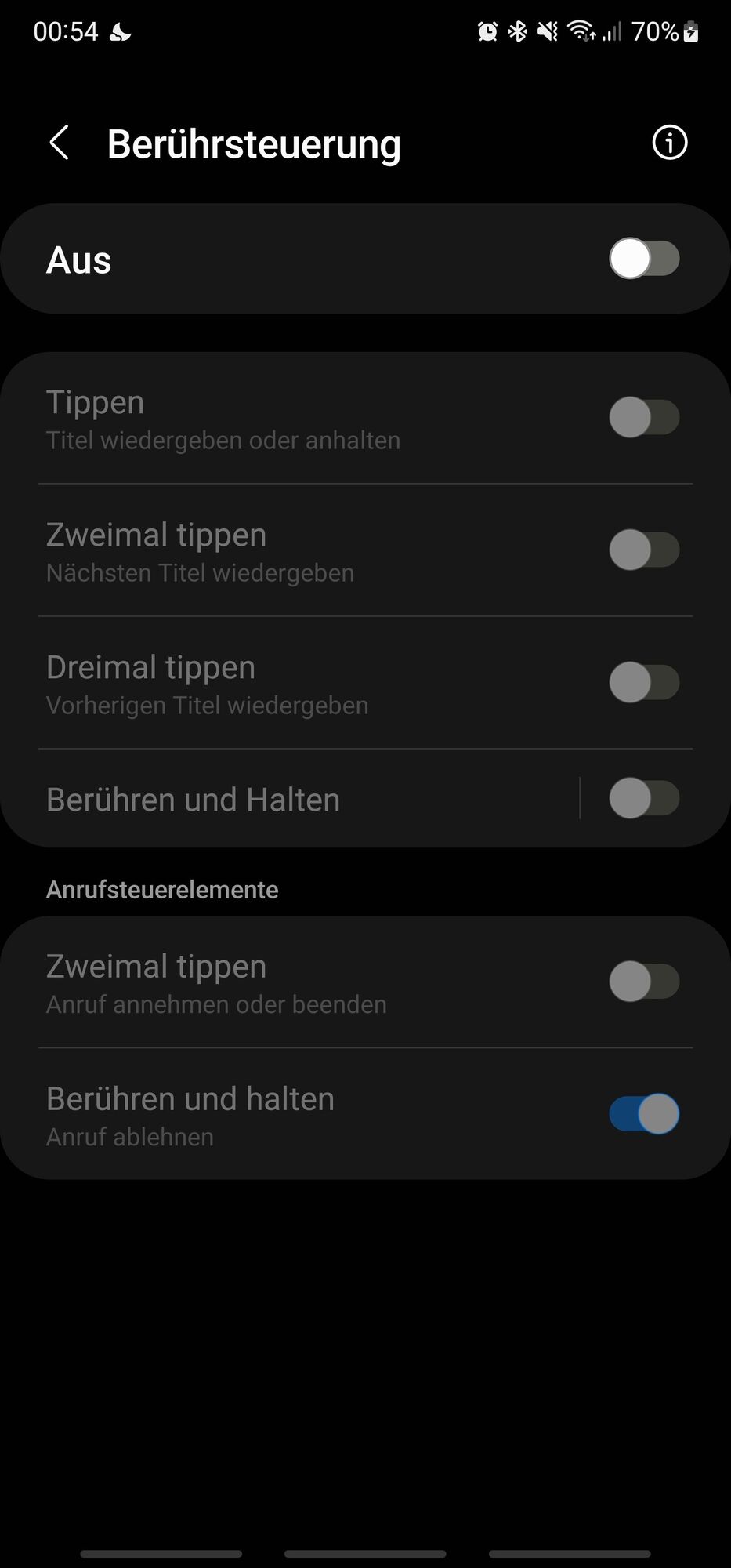Viewport: 731px width, 1568px height.
Task: Toggle Dreimal tippen previous track switch
Action: tap(643, 682)
